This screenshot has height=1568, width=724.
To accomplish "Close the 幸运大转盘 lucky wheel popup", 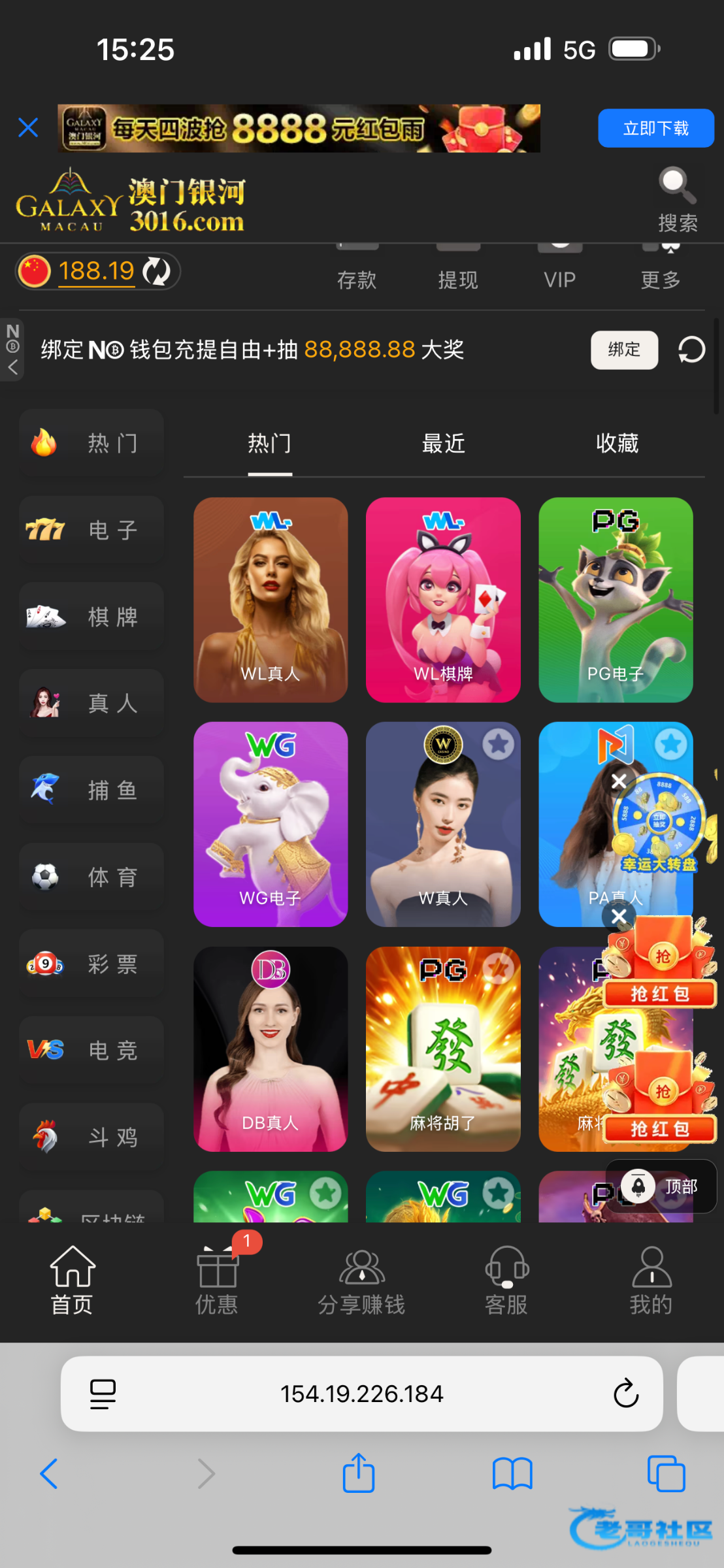I will point(619,781).
